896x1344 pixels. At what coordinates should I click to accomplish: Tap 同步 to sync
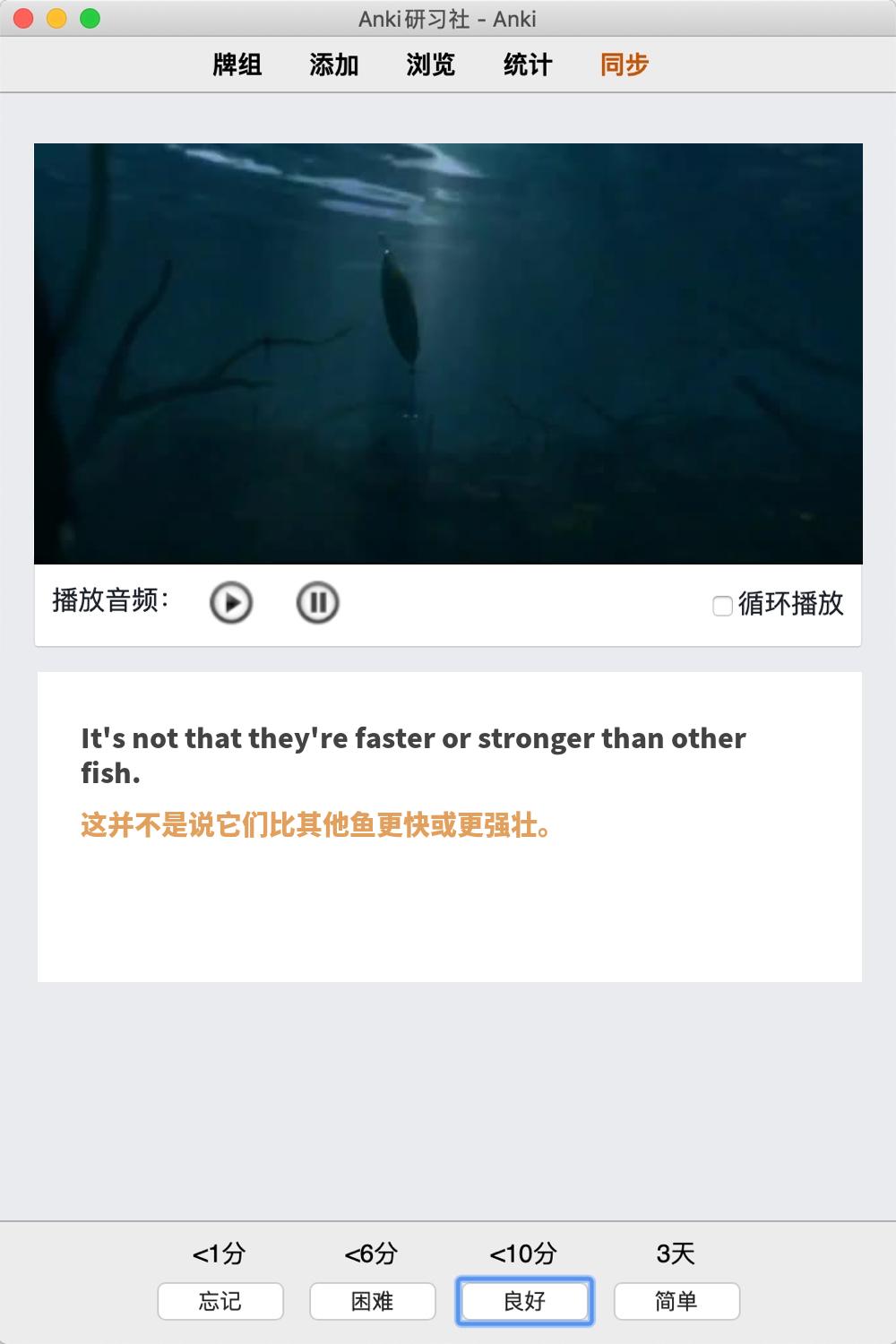click(625, 65)
